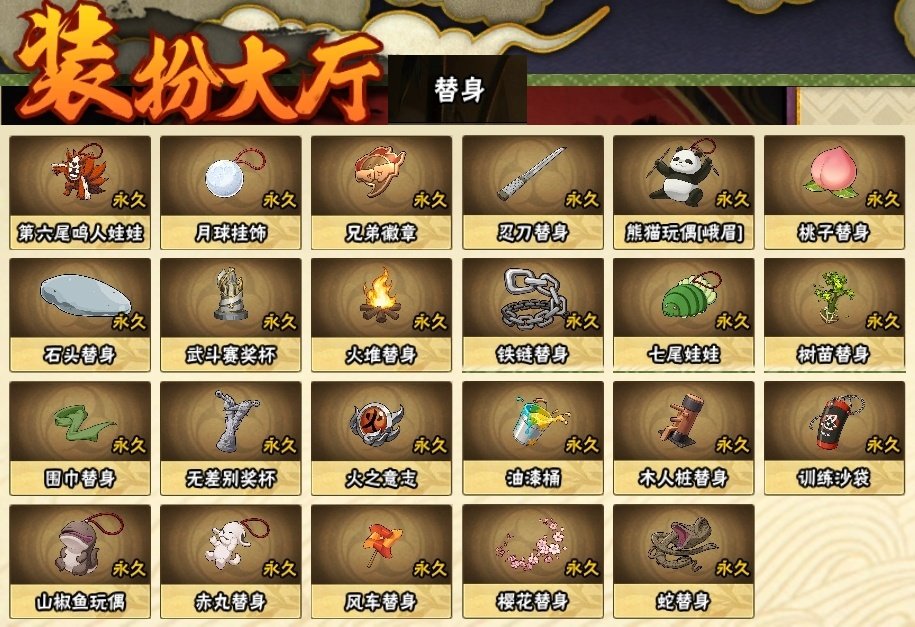Open the 无差别奖杯 item
The width and height of the screenshot is (915, 627).
tap(231, 437)
